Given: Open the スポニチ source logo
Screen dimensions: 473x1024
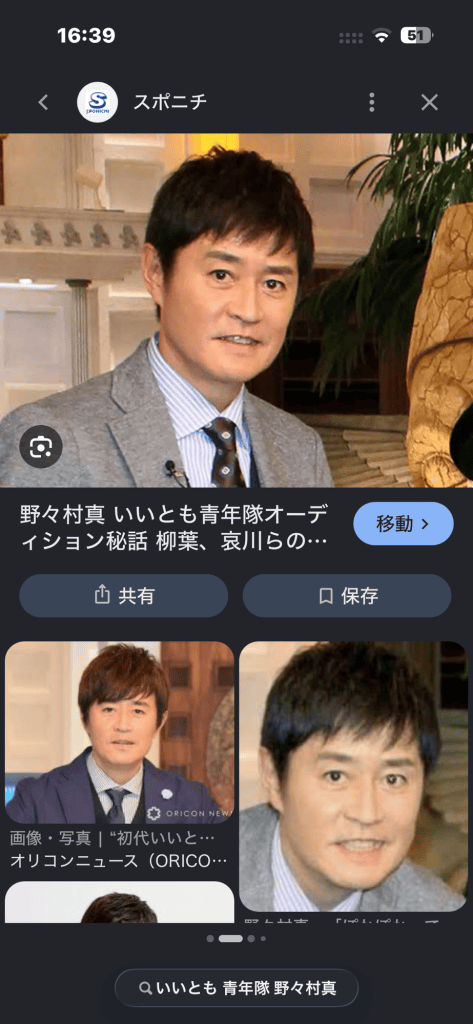Looking at the screenshot, I should tap(97, 102).
